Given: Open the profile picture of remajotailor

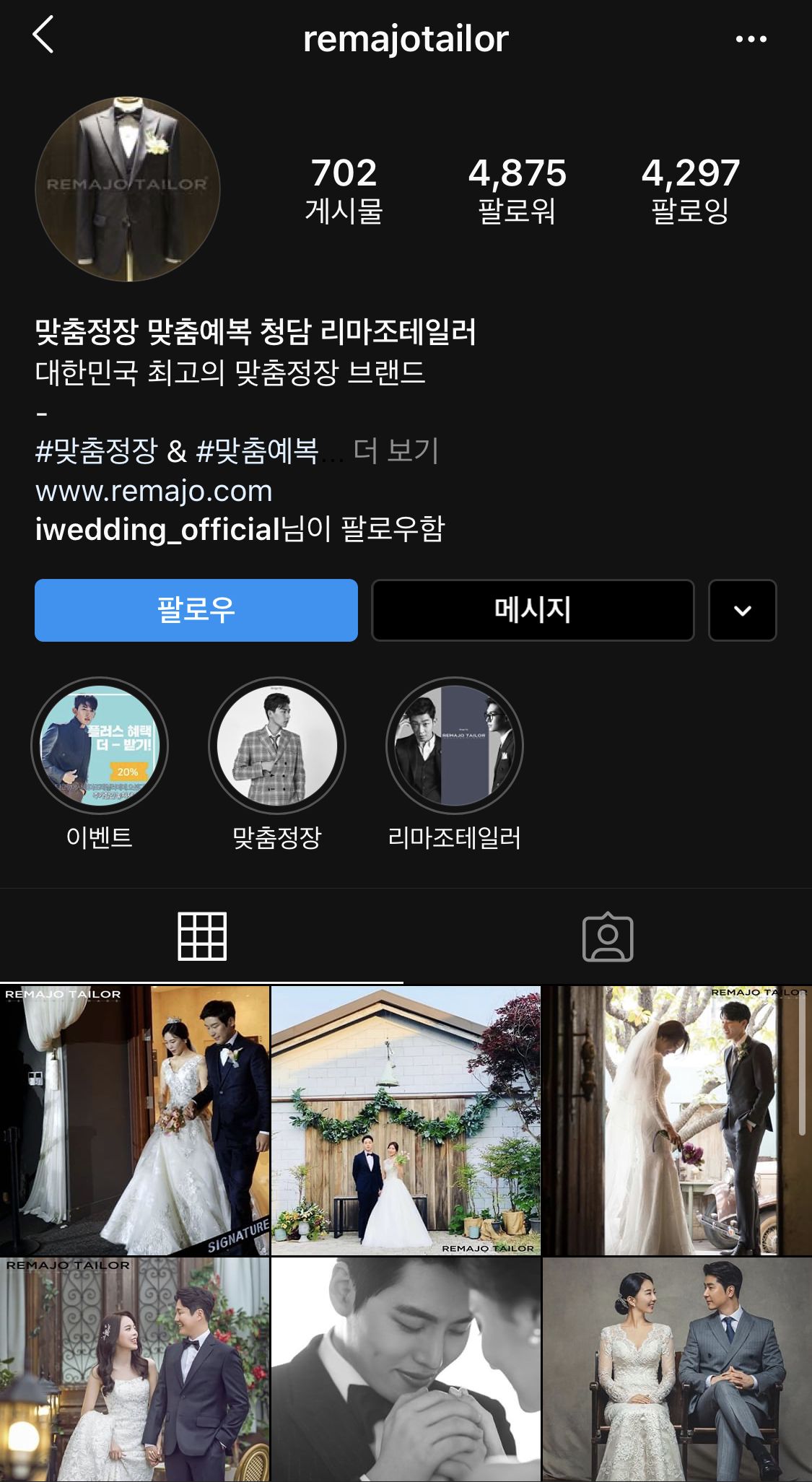Looking at the screenshot, I should (x=128, y=189).
